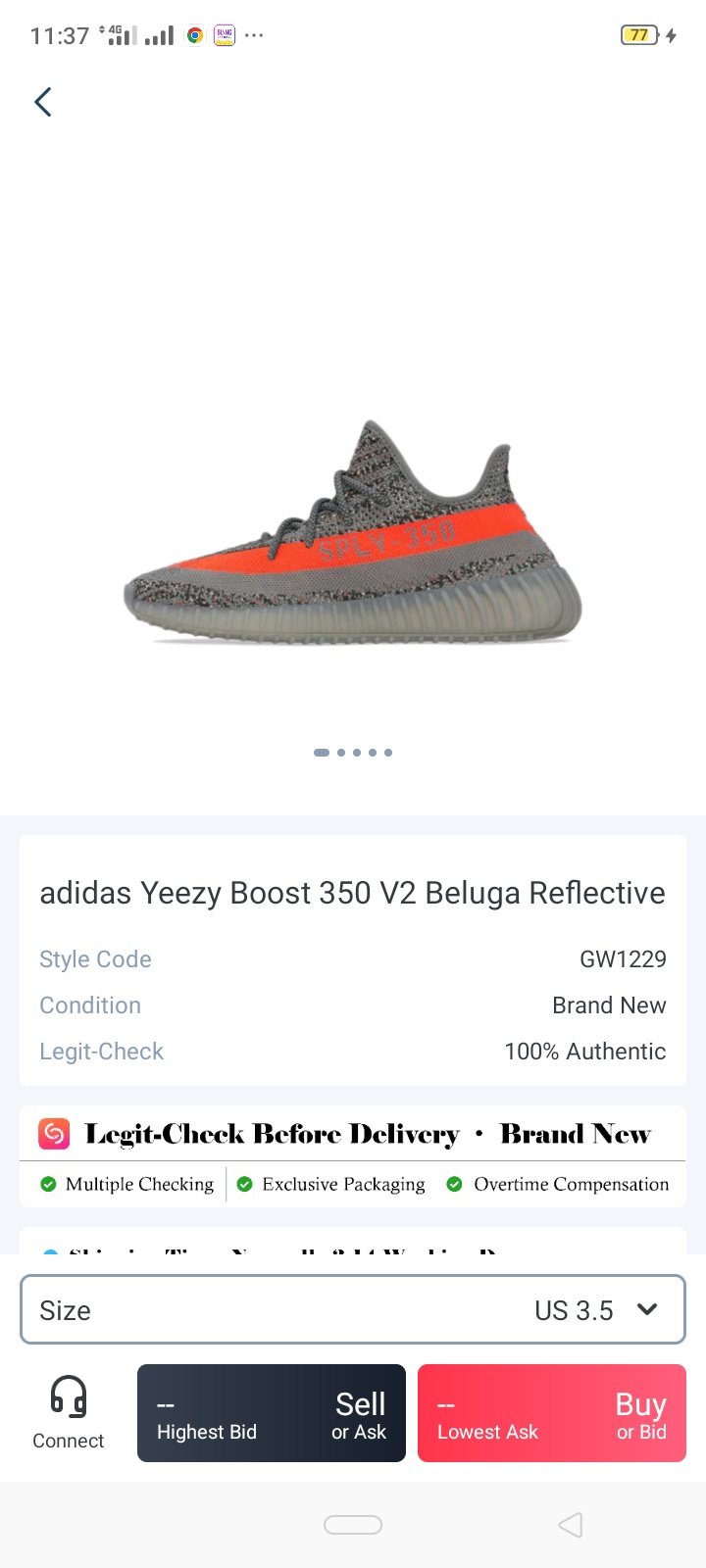Tap the Buy or Bid button

[551, 1413]
